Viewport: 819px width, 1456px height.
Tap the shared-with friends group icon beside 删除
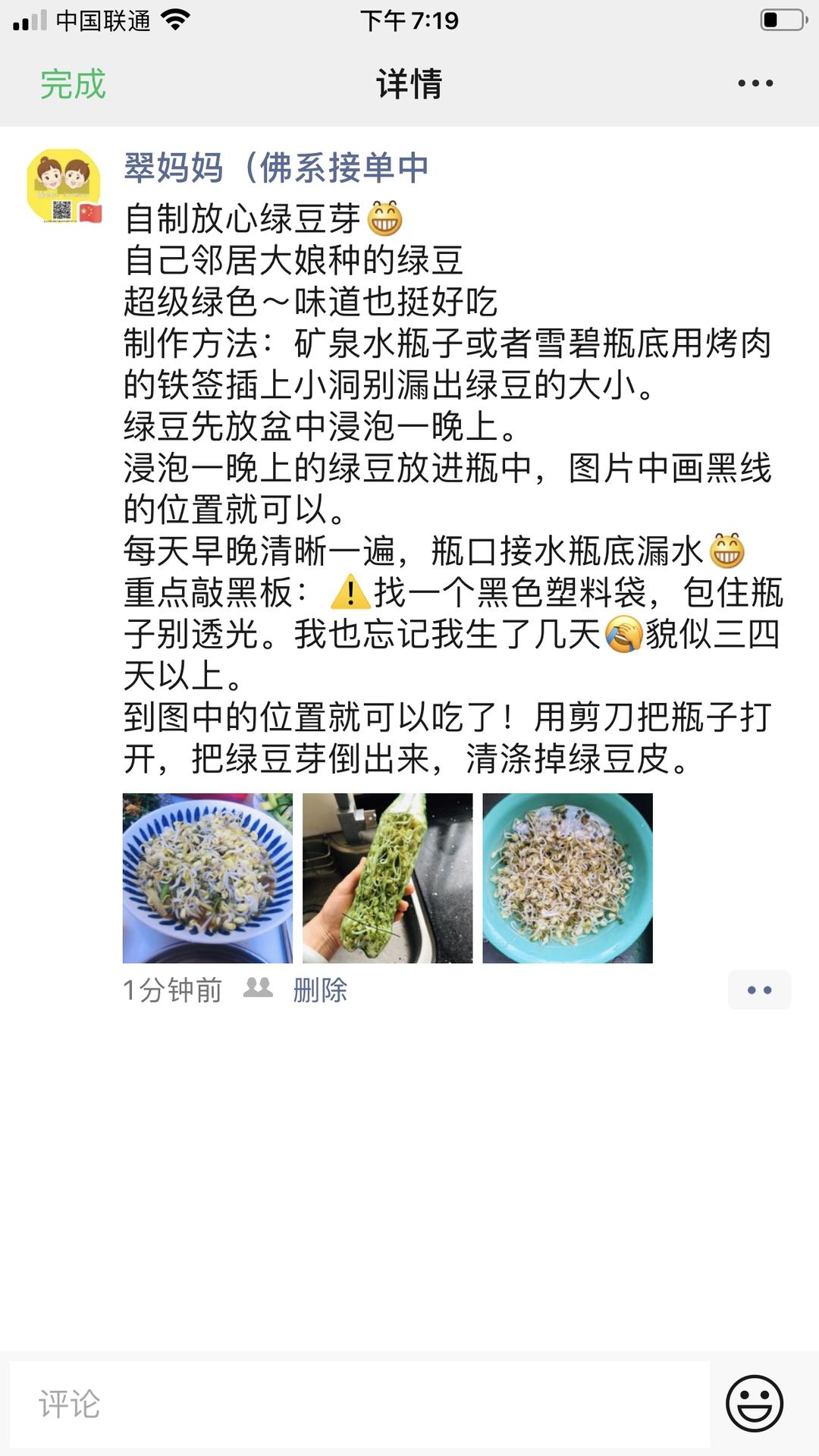pos(256,989)
